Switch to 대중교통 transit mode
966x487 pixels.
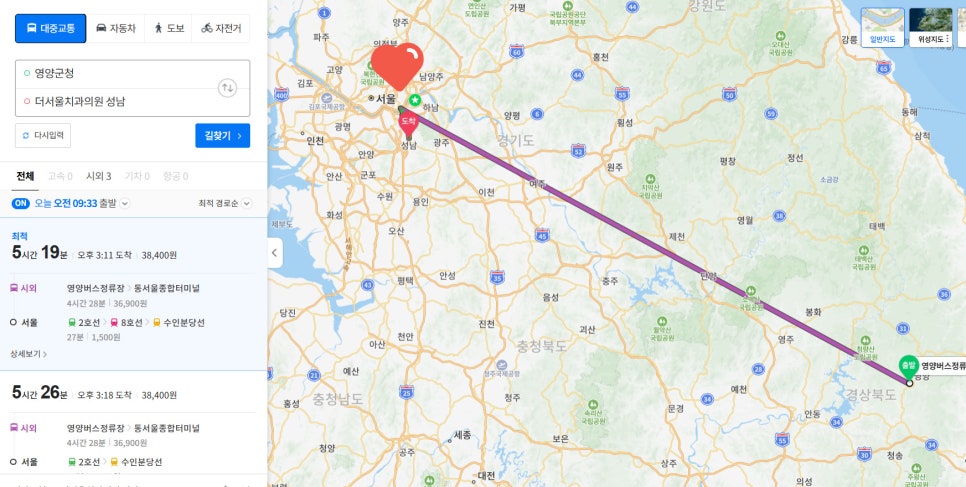point(50,28)
